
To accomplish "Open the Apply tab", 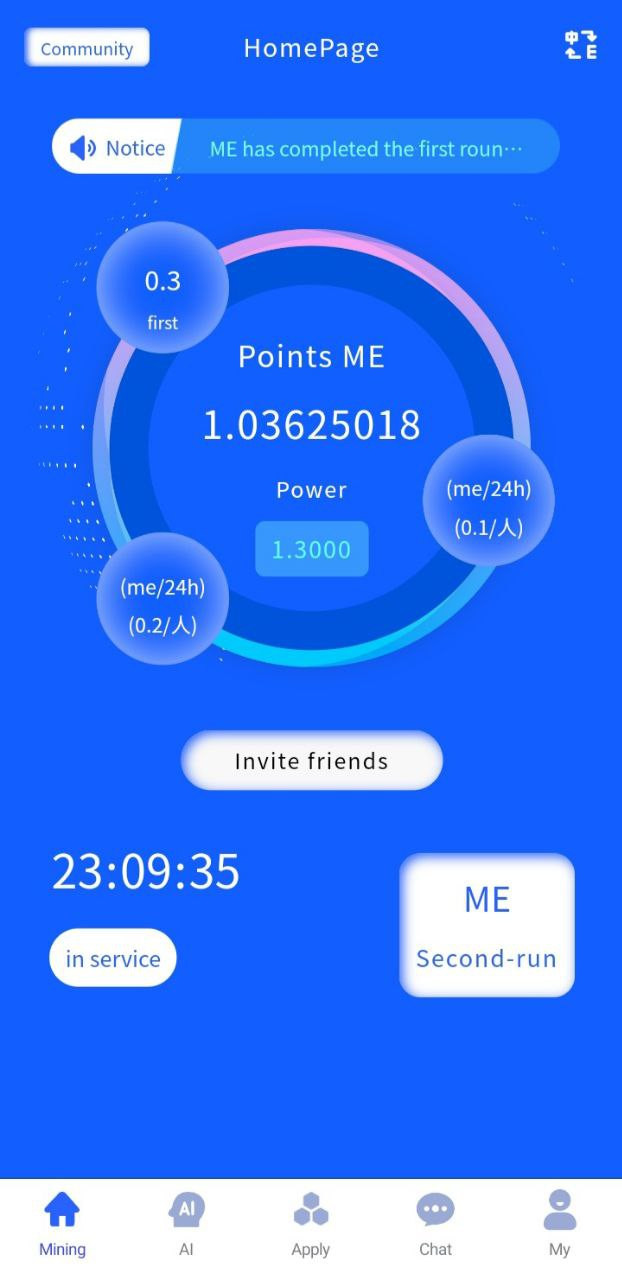I will pyautogui.click(x=311, y=1223).
